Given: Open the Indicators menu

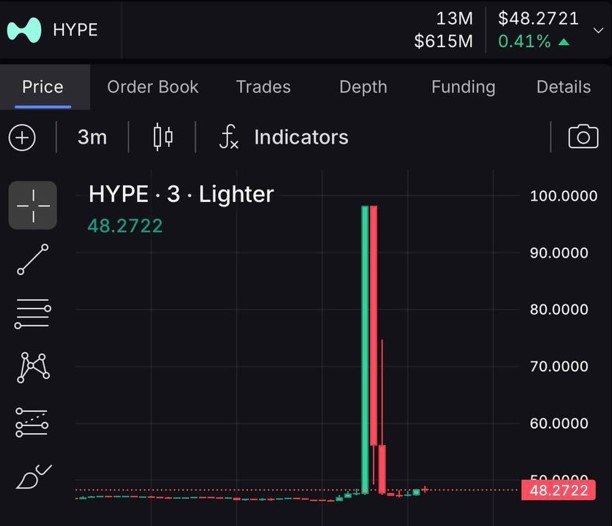Looking at the screenshot, I should [x=284, y=137].
